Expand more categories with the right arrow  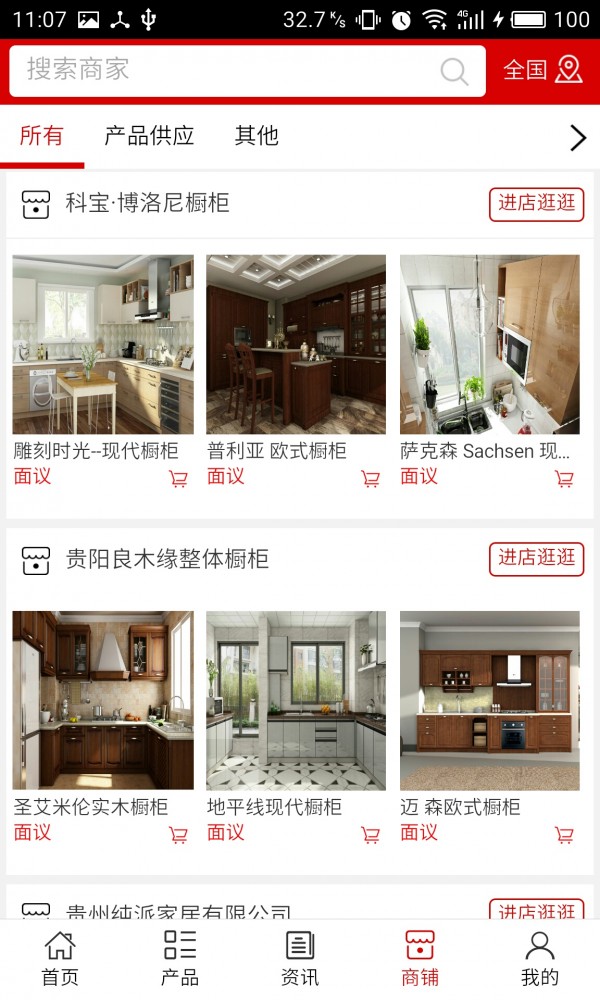577,138
